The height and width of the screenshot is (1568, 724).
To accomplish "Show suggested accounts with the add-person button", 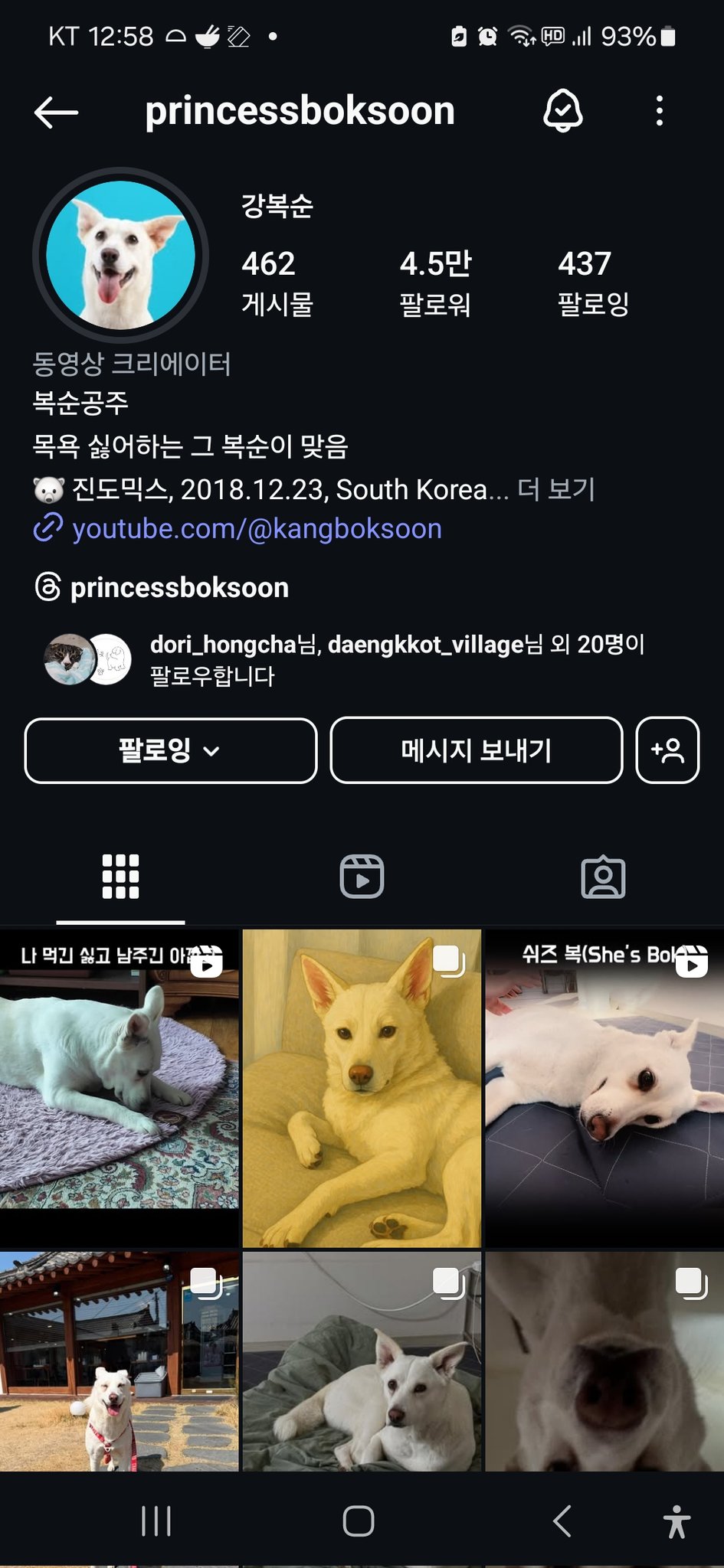I will 667,750.
